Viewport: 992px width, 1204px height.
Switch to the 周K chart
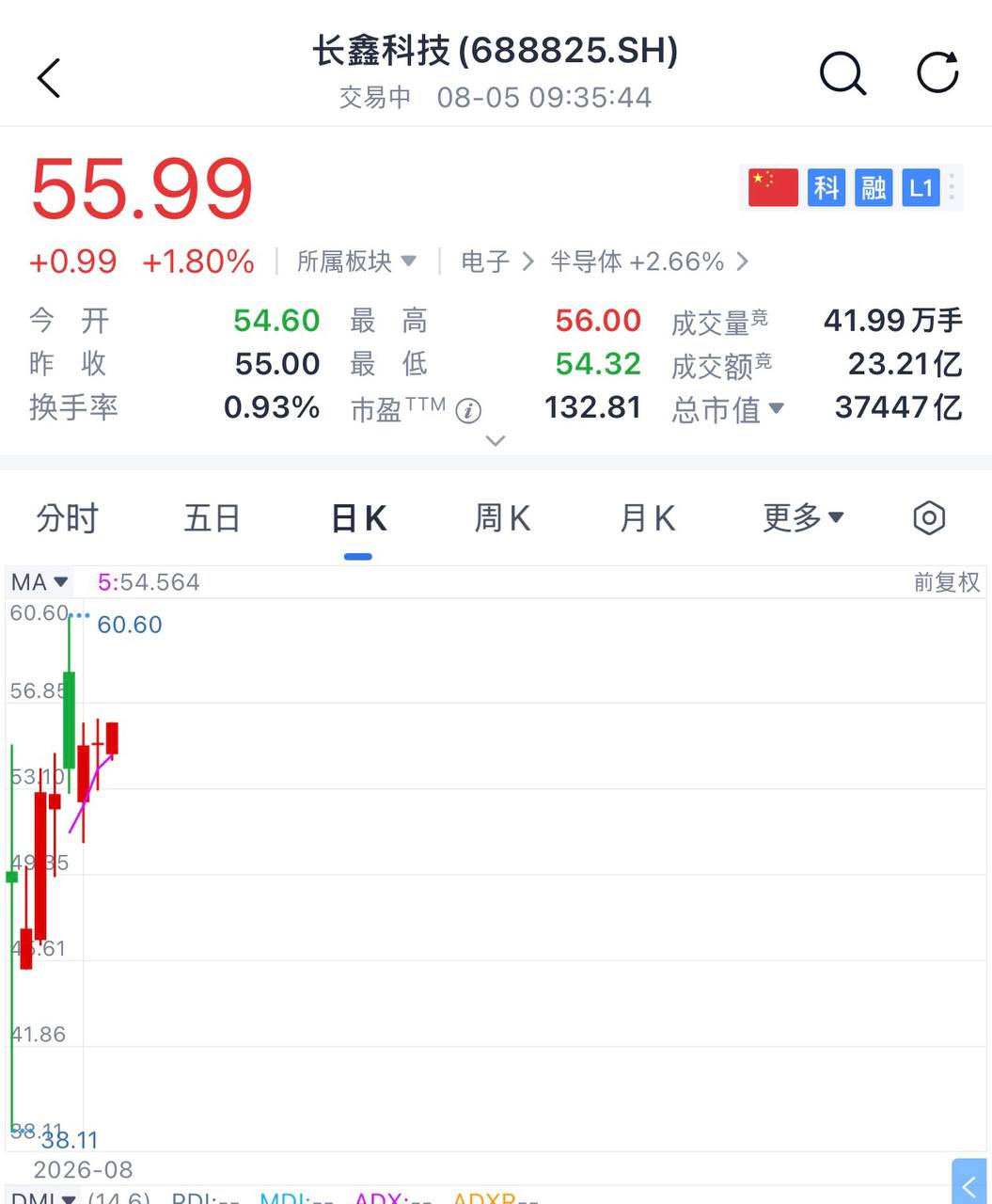click(x=502, y=518)
